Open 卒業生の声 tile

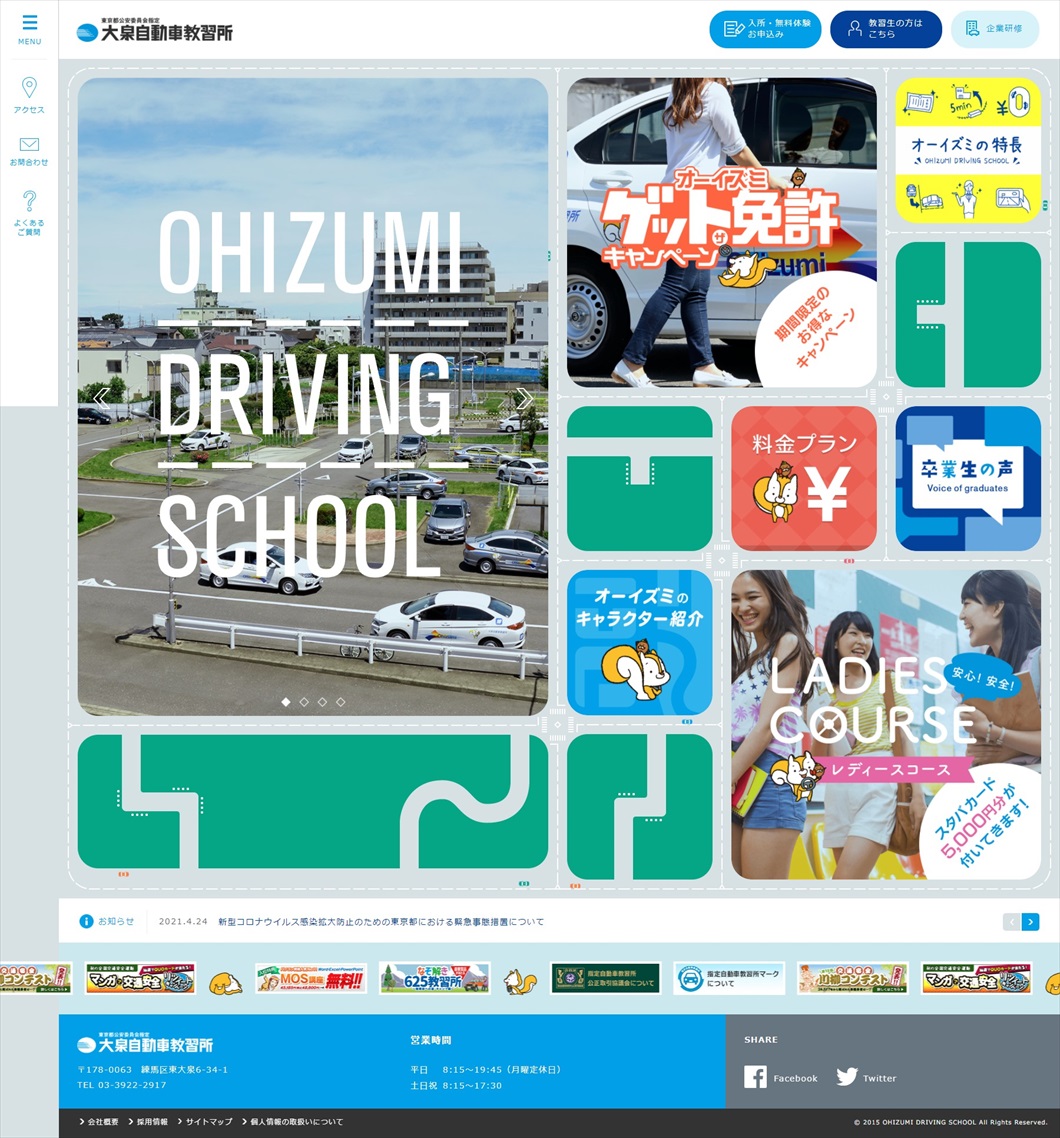(967, 478)
